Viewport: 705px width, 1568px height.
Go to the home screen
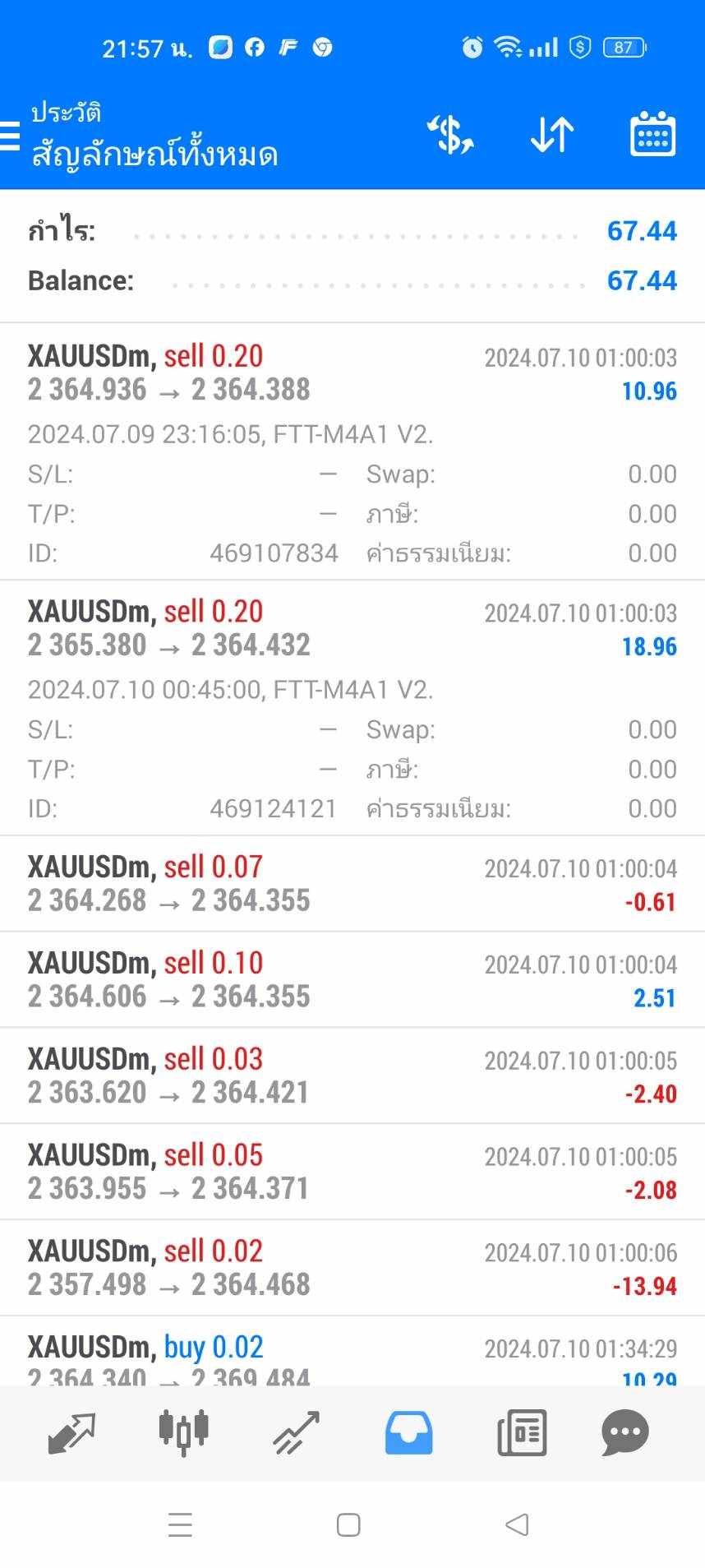pos(348,1525)
